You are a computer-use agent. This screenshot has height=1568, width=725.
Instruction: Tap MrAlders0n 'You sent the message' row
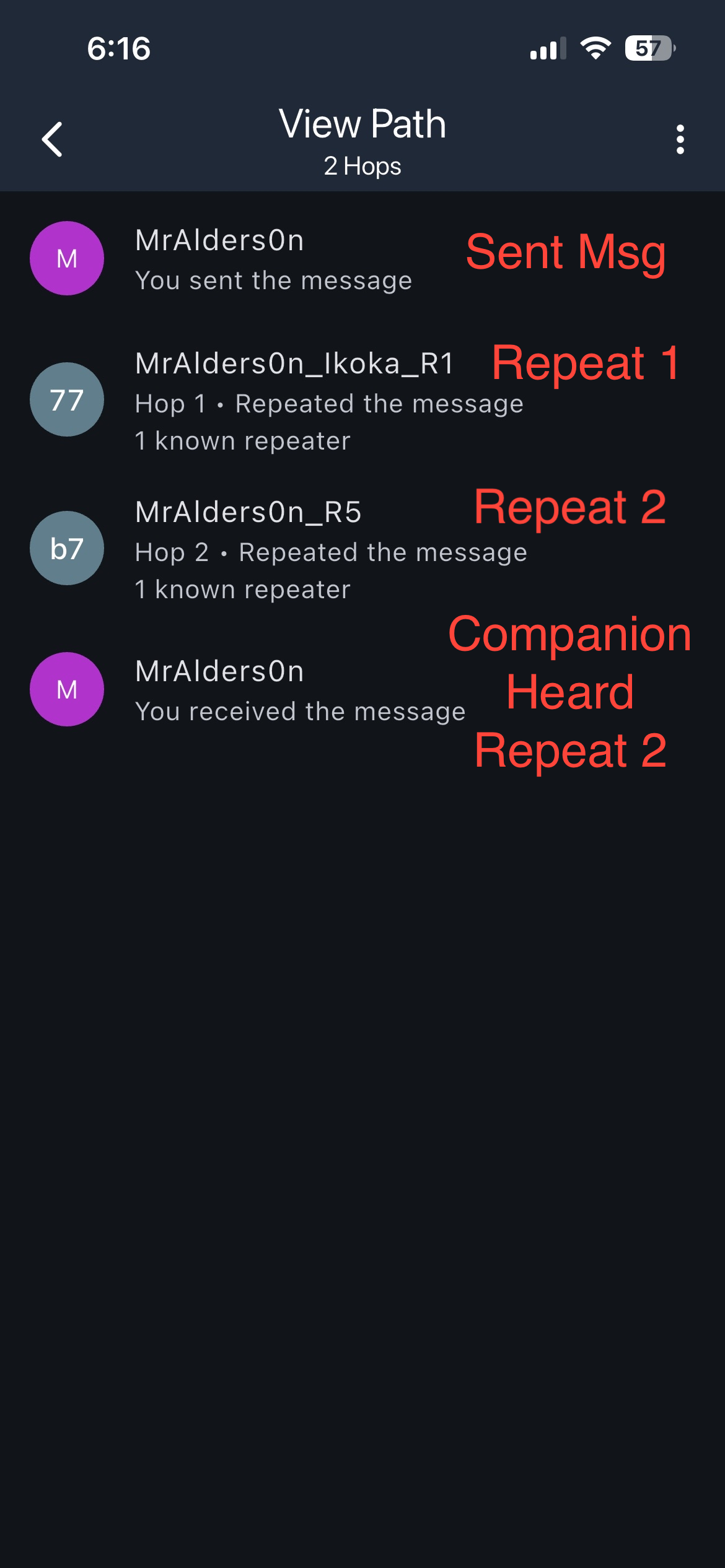(x=273, y=259)
